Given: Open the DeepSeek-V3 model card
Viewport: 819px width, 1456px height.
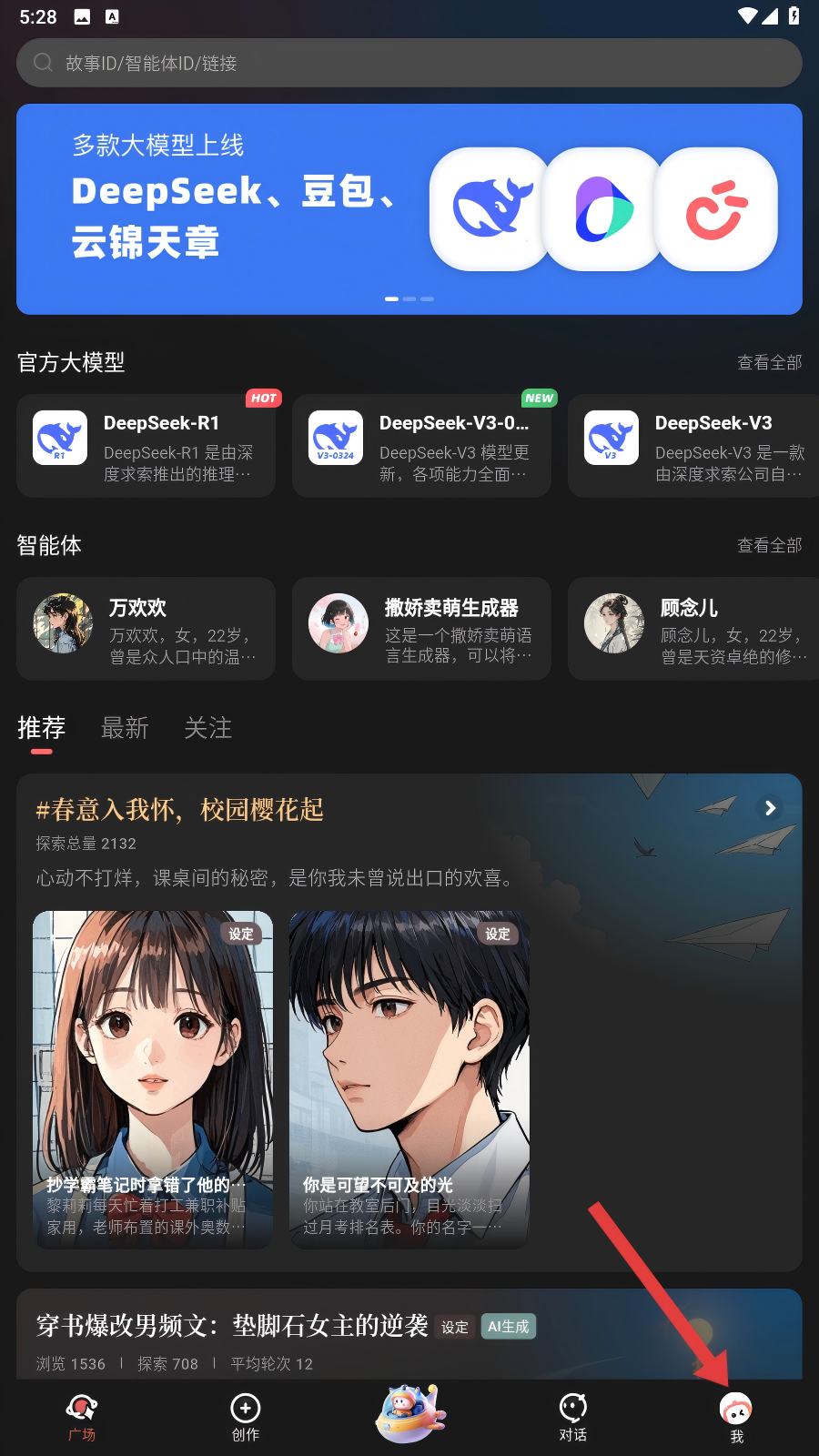Looking at the screenshot, I should (x=693, y=446).
